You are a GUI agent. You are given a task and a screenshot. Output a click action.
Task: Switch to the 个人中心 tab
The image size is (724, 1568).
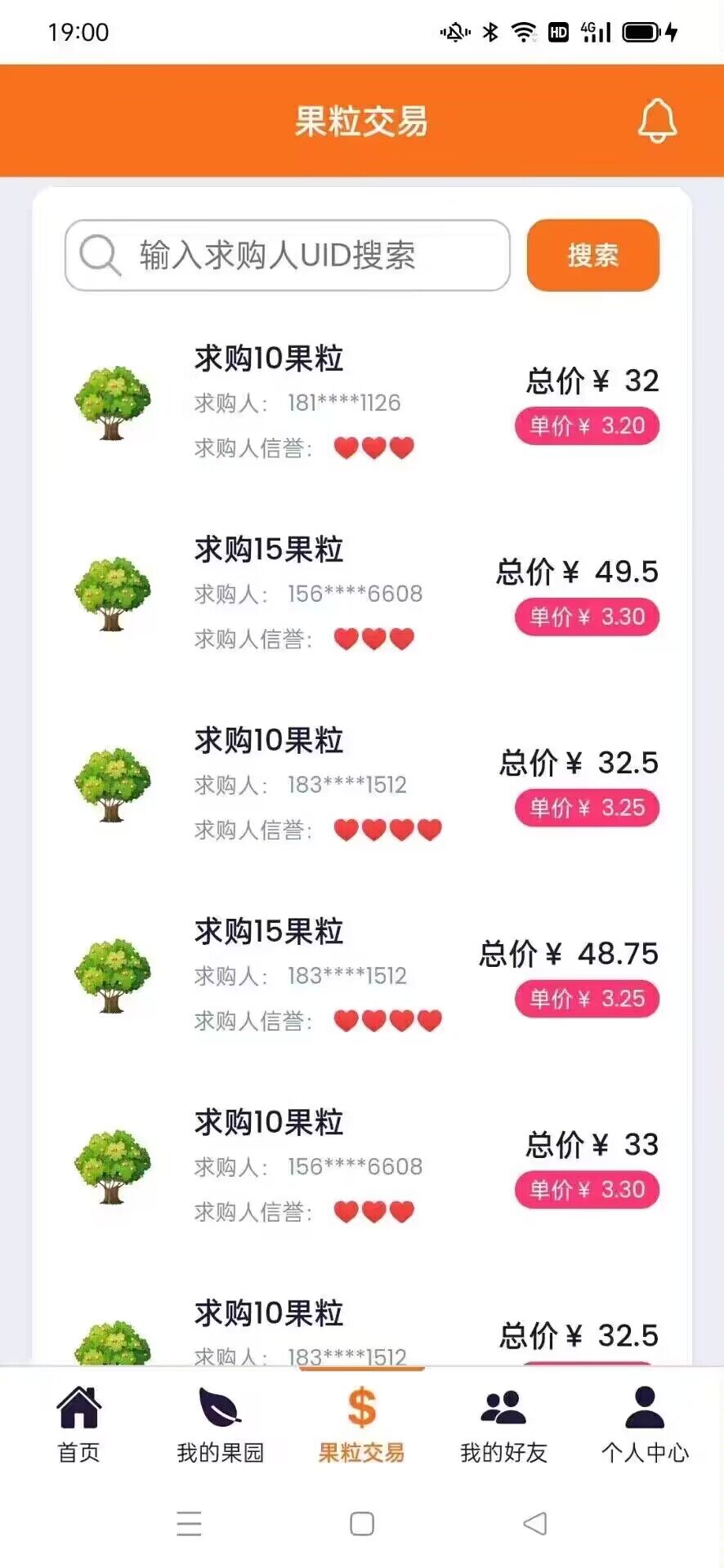tap(645, 1425)
